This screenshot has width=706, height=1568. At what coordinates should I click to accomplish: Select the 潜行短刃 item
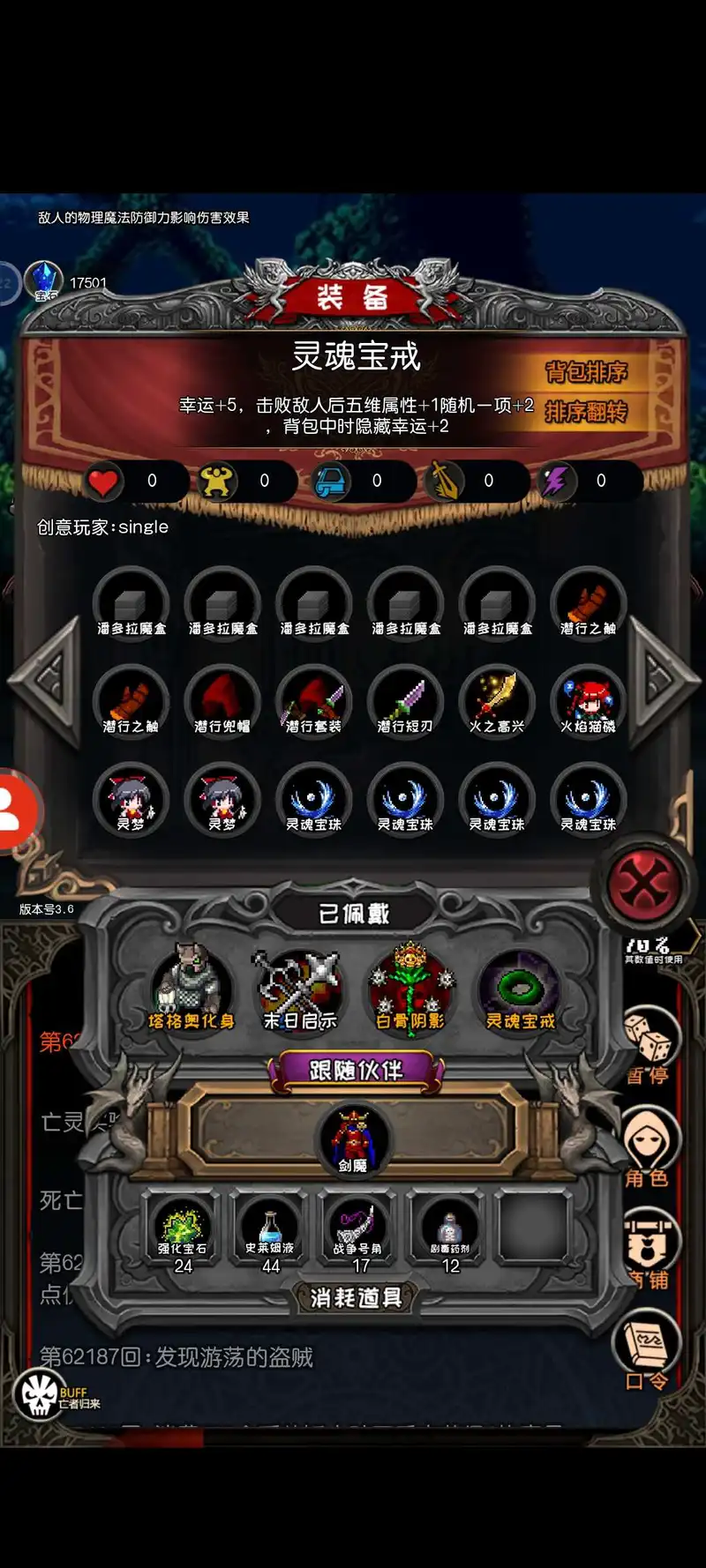[405, 702]
